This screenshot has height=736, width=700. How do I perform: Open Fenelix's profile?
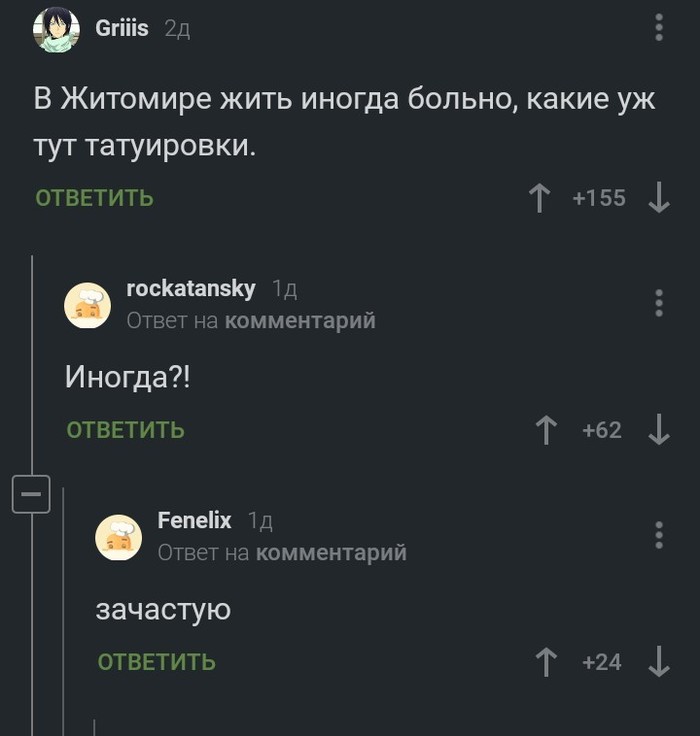pos(194,521)
